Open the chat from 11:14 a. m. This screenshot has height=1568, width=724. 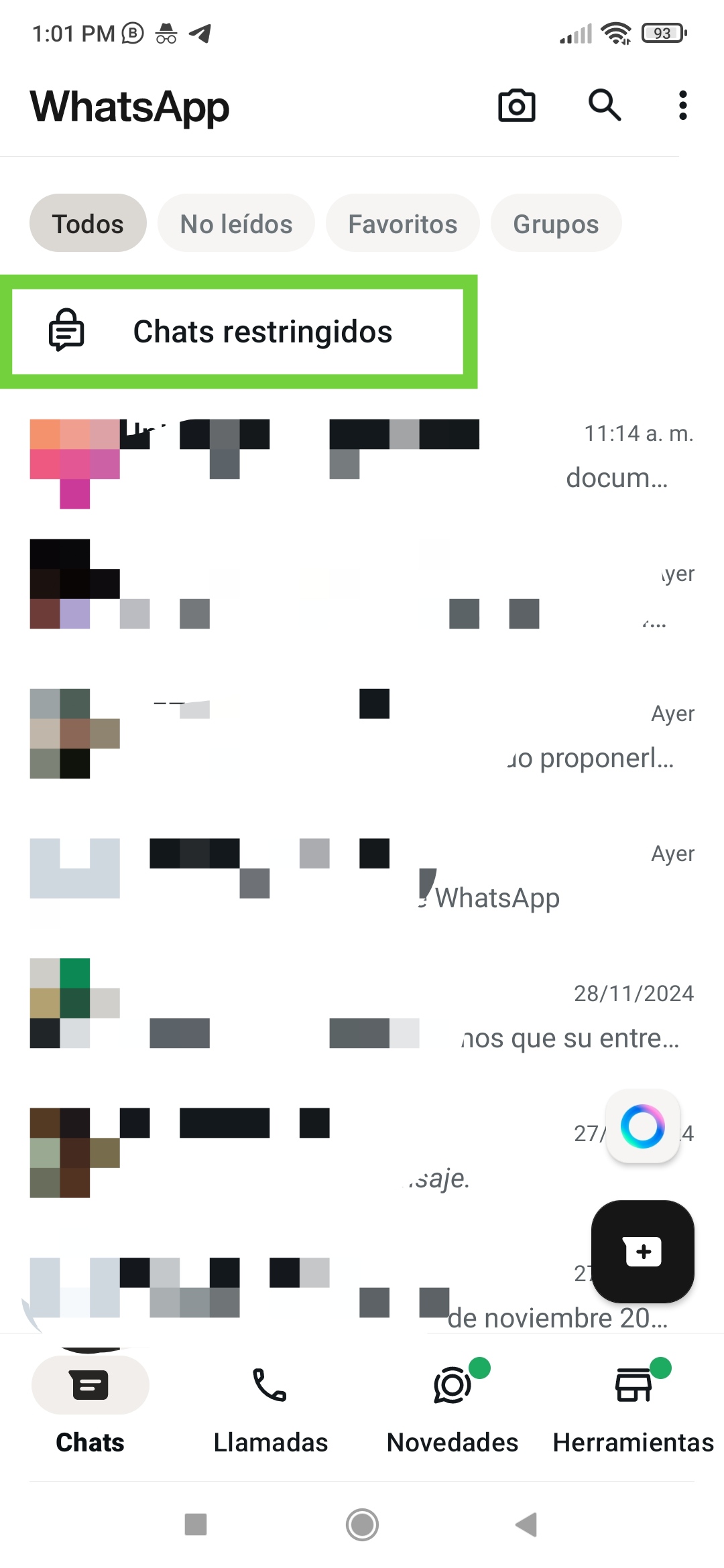point(362,457)
